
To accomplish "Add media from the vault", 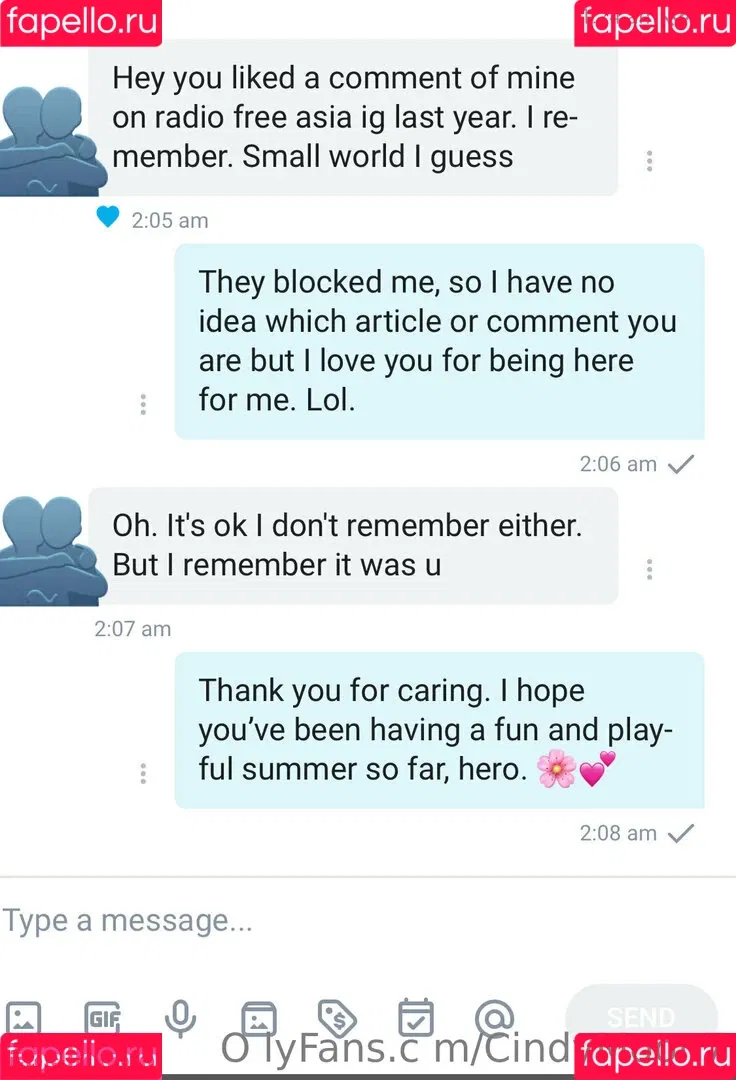I will pos(258,1018).
